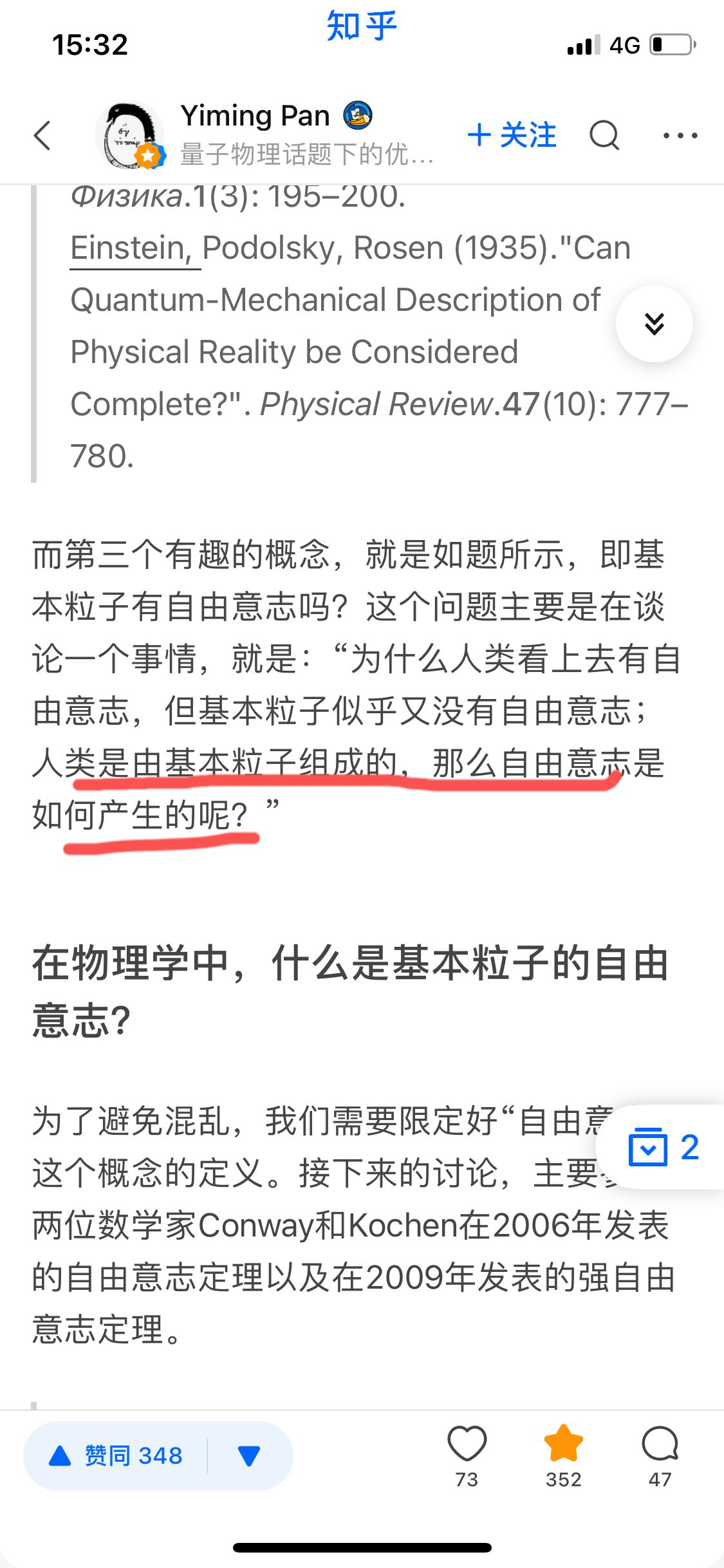Jump down using the double-chevron button
Screen dimensions: 724x1568
point(654,323)
